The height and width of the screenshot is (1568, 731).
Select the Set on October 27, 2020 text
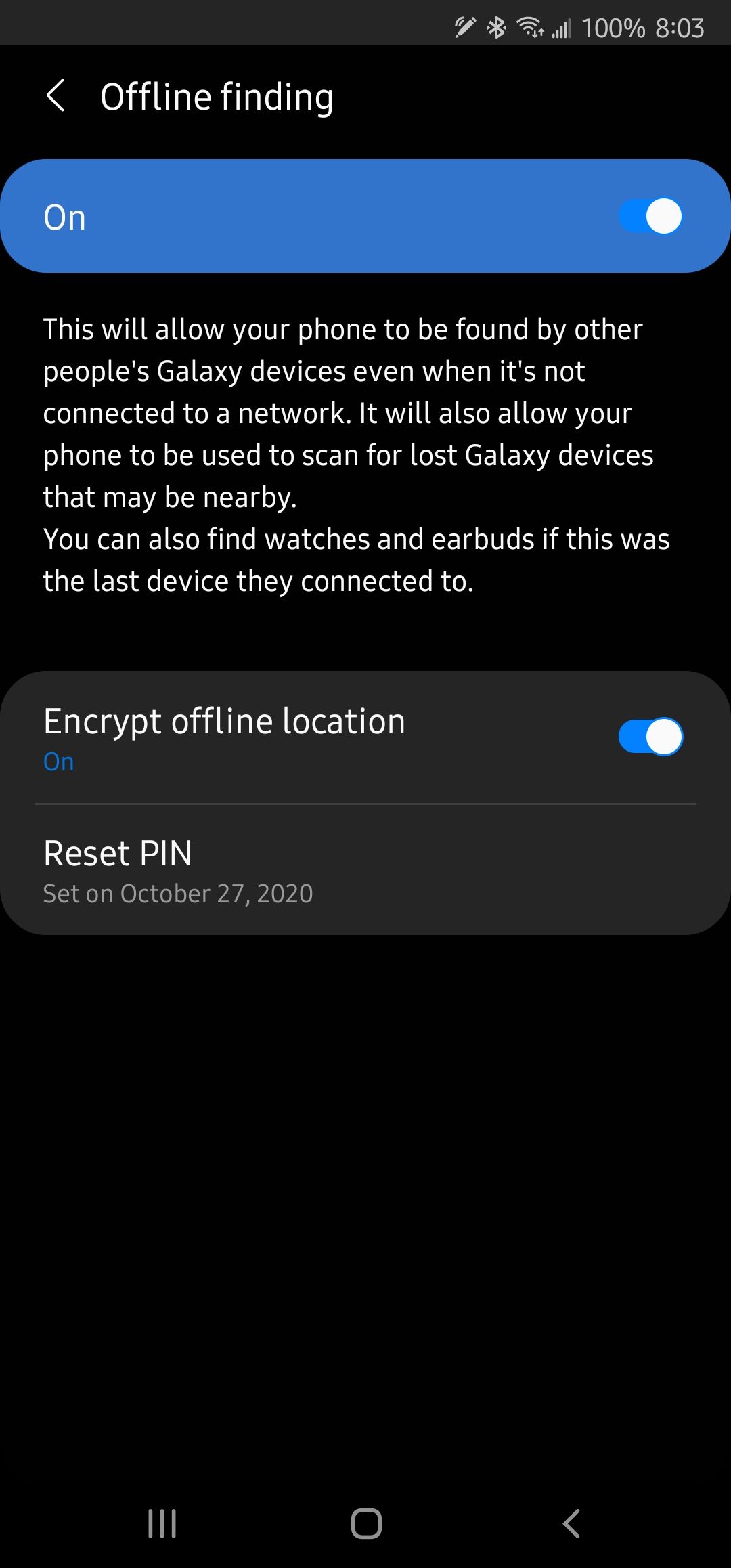pyautogui.click(x=177, y=893)
